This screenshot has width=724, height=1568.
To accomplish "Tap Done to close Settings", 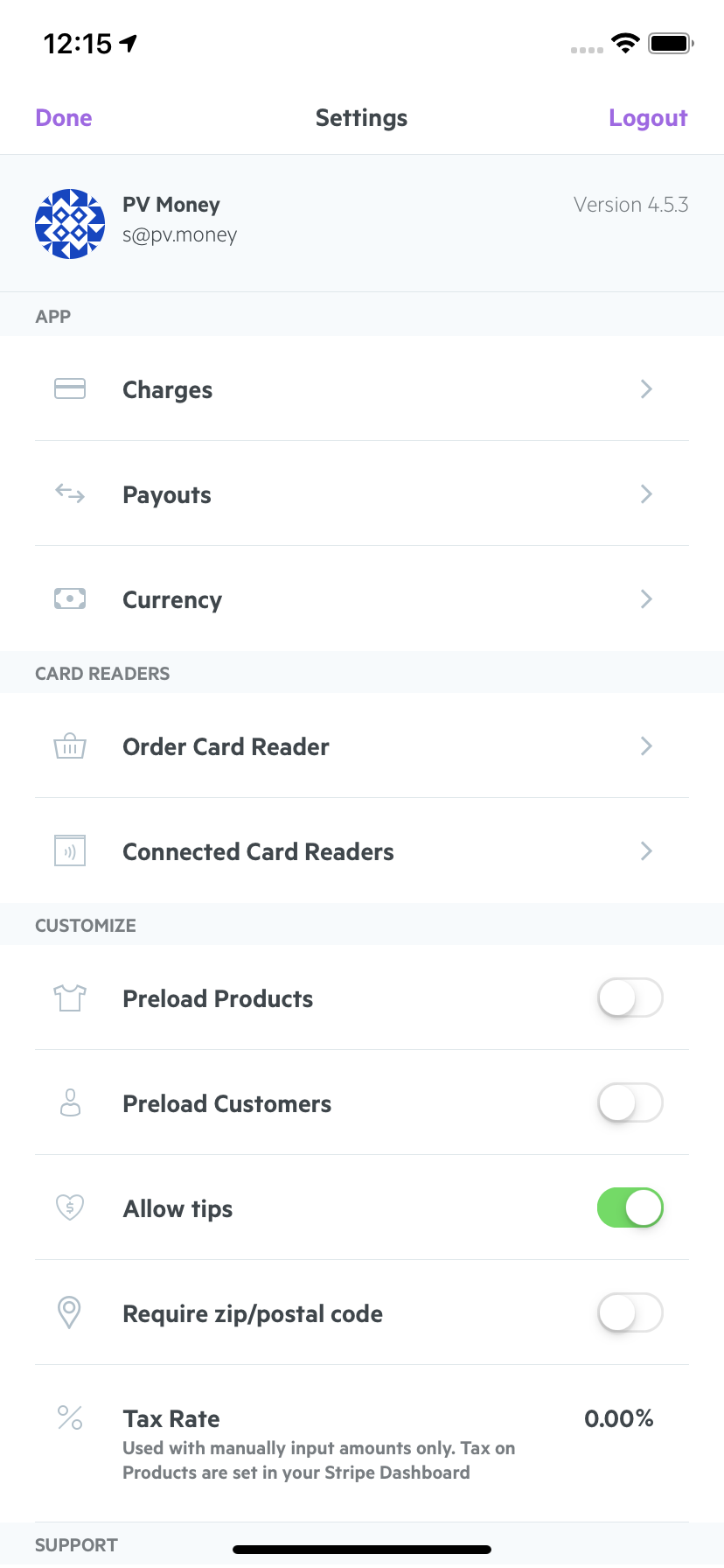I will 63,118.
